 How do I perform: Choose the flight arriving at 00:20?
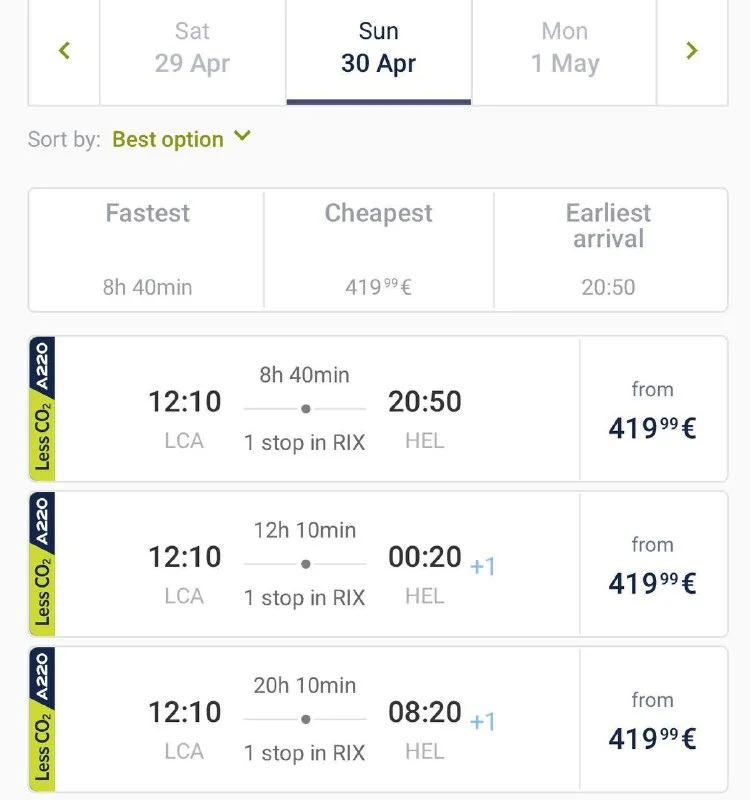[x=378, y=564]
